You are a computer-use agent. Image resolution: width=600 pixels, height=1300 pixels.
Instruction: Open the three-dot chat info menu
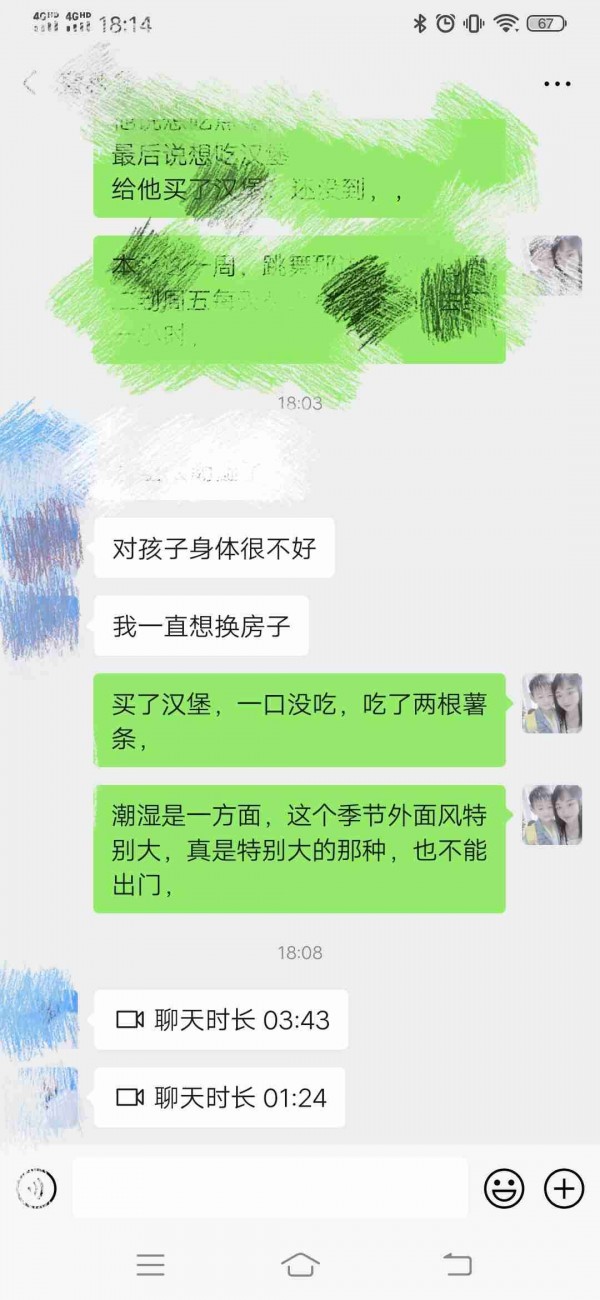[x=557, y=84]
